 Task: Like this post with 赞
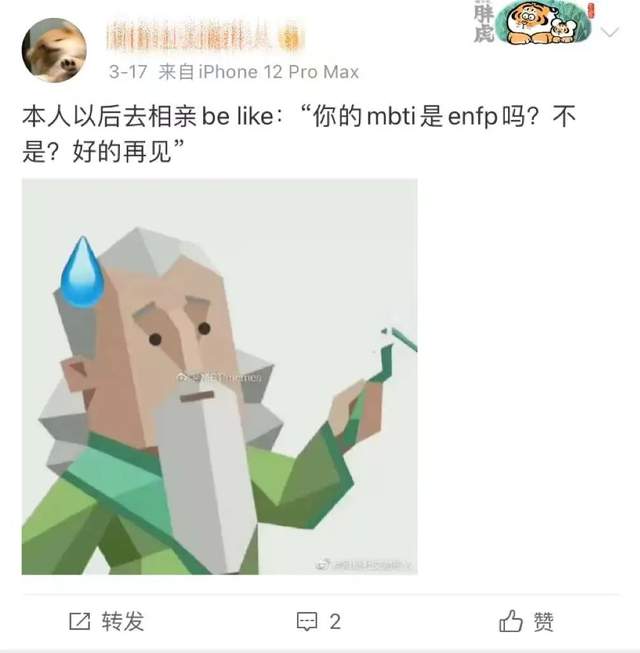(527, 621)
